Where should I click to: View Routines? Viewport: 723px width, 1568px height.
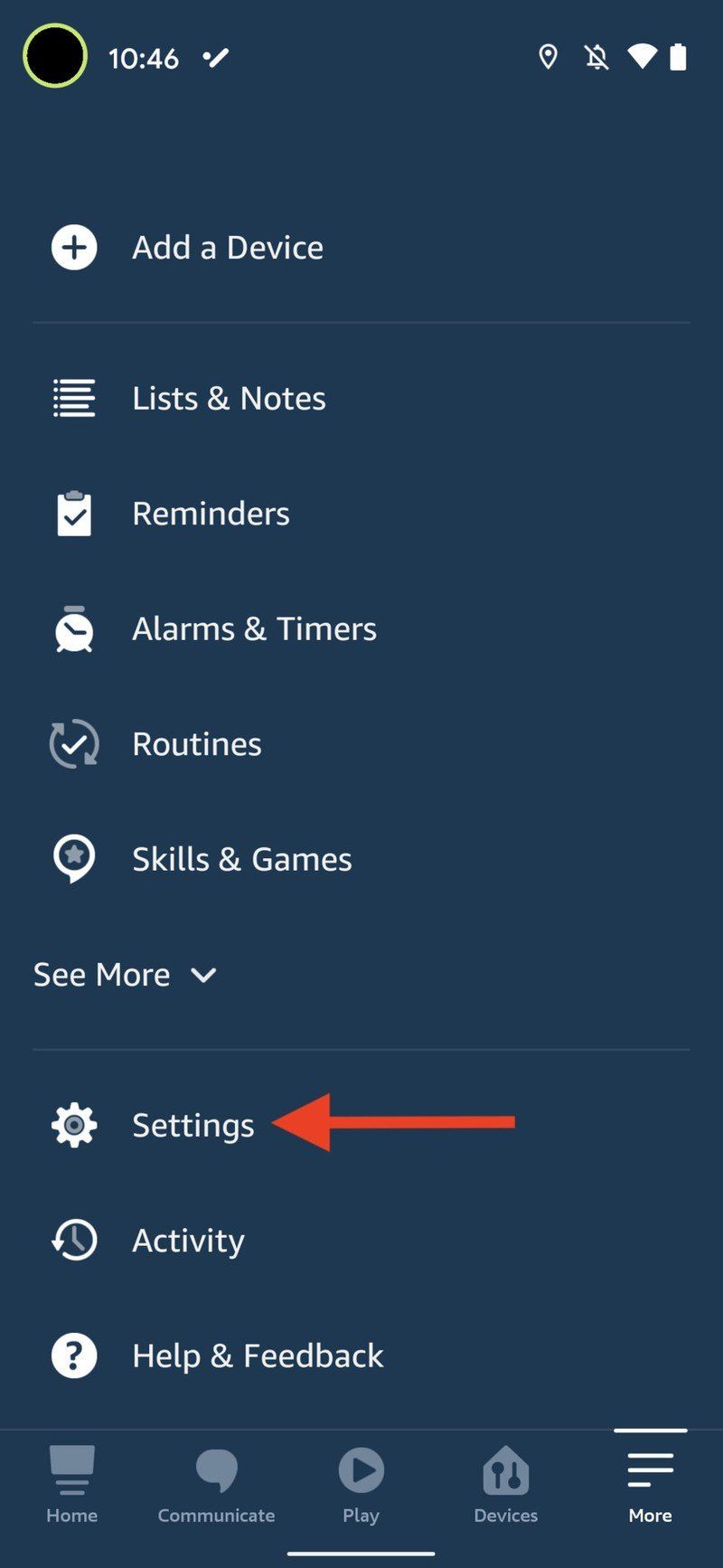click(x=196, y=744)
